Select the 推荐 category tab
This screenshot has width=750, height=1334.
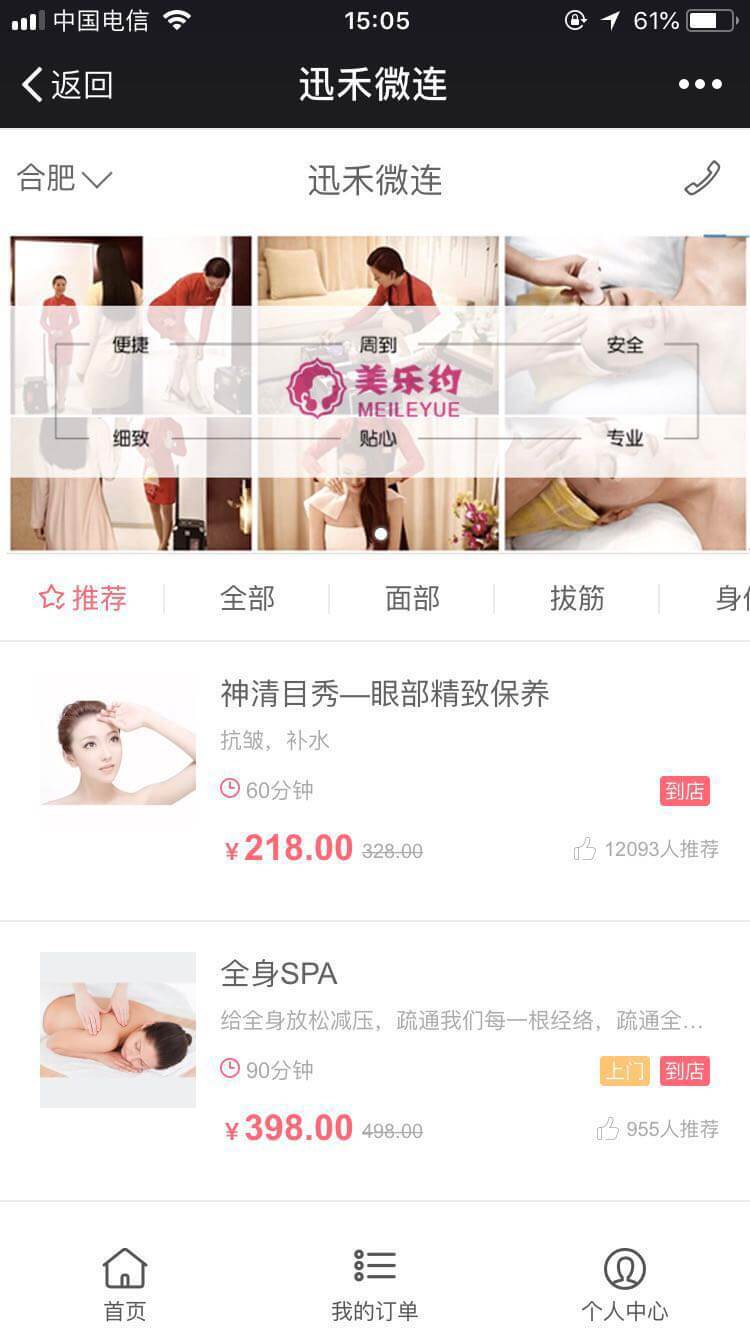(x=83, y=598)
